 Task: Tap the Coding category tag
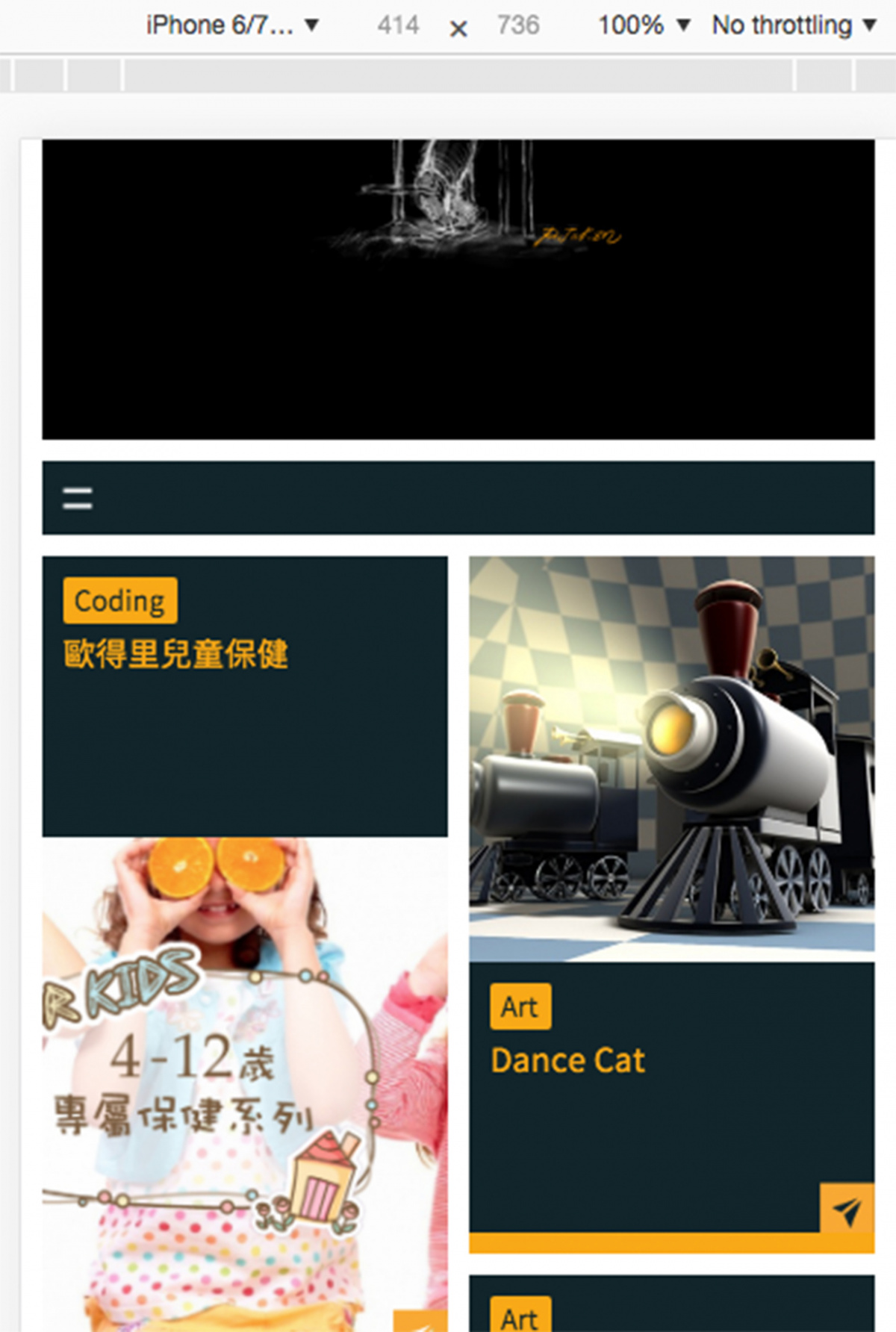coord(120,600)
